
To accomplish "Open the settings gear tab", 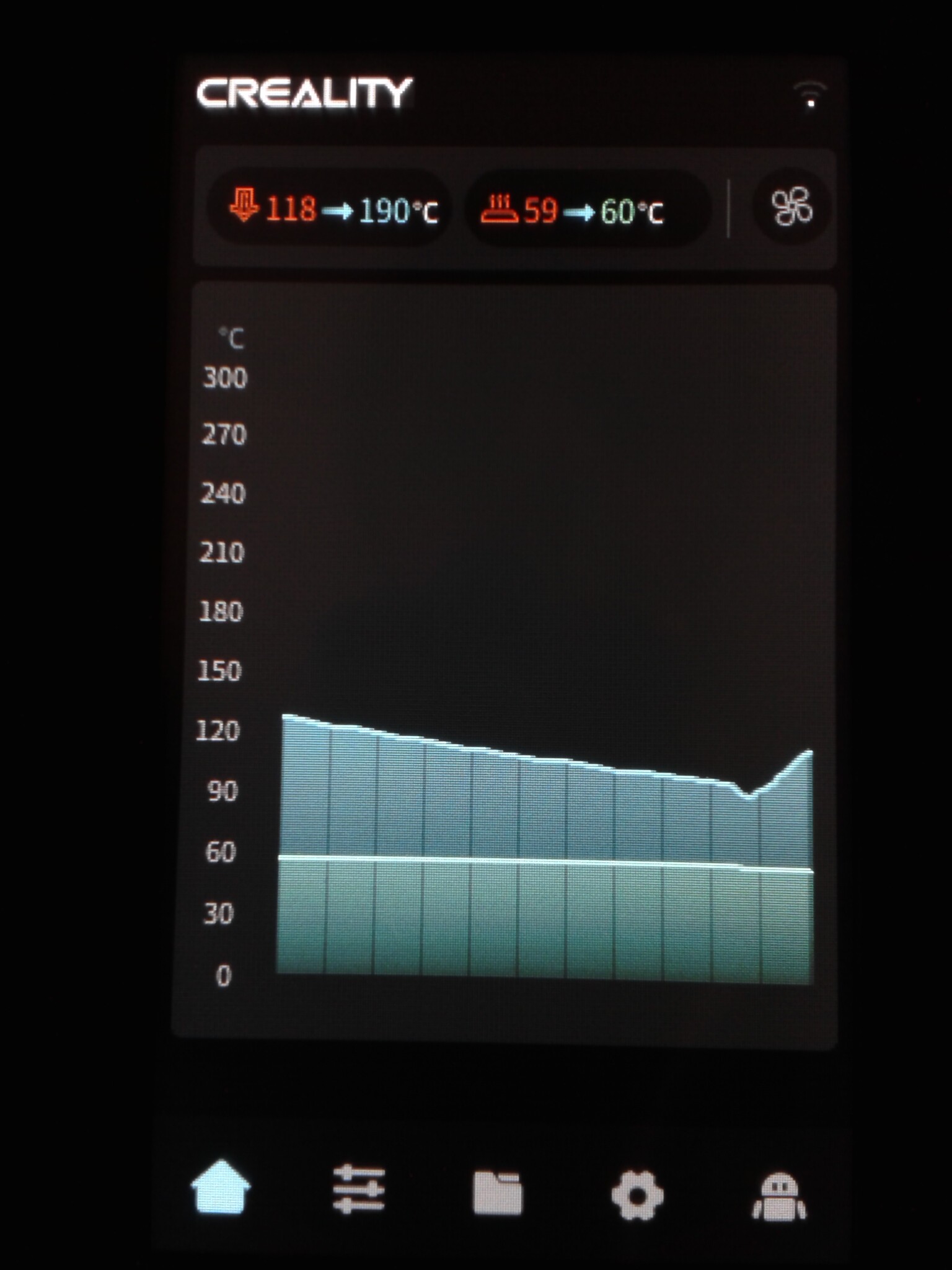I will pyautogui.click(x=637, y=1194).
